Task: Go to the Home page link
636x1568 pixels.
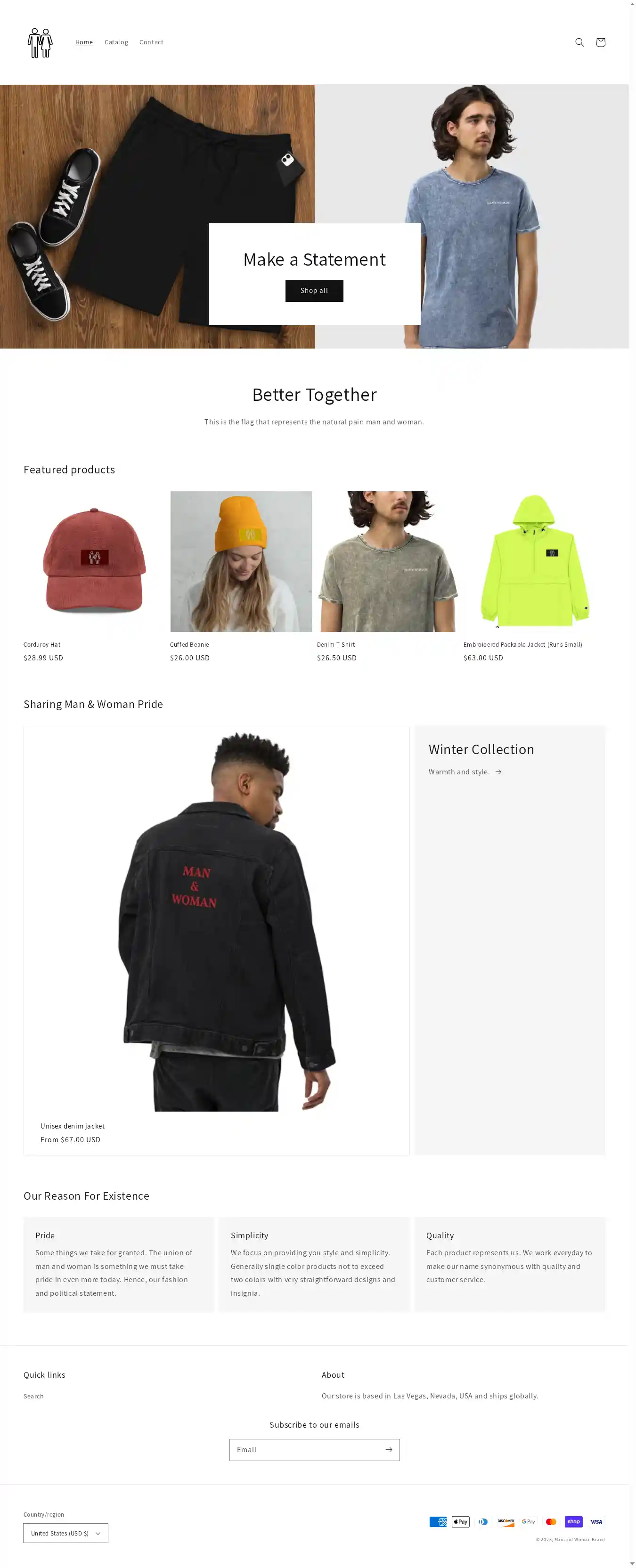Action: pyautogui.click(x=84, y=42)
